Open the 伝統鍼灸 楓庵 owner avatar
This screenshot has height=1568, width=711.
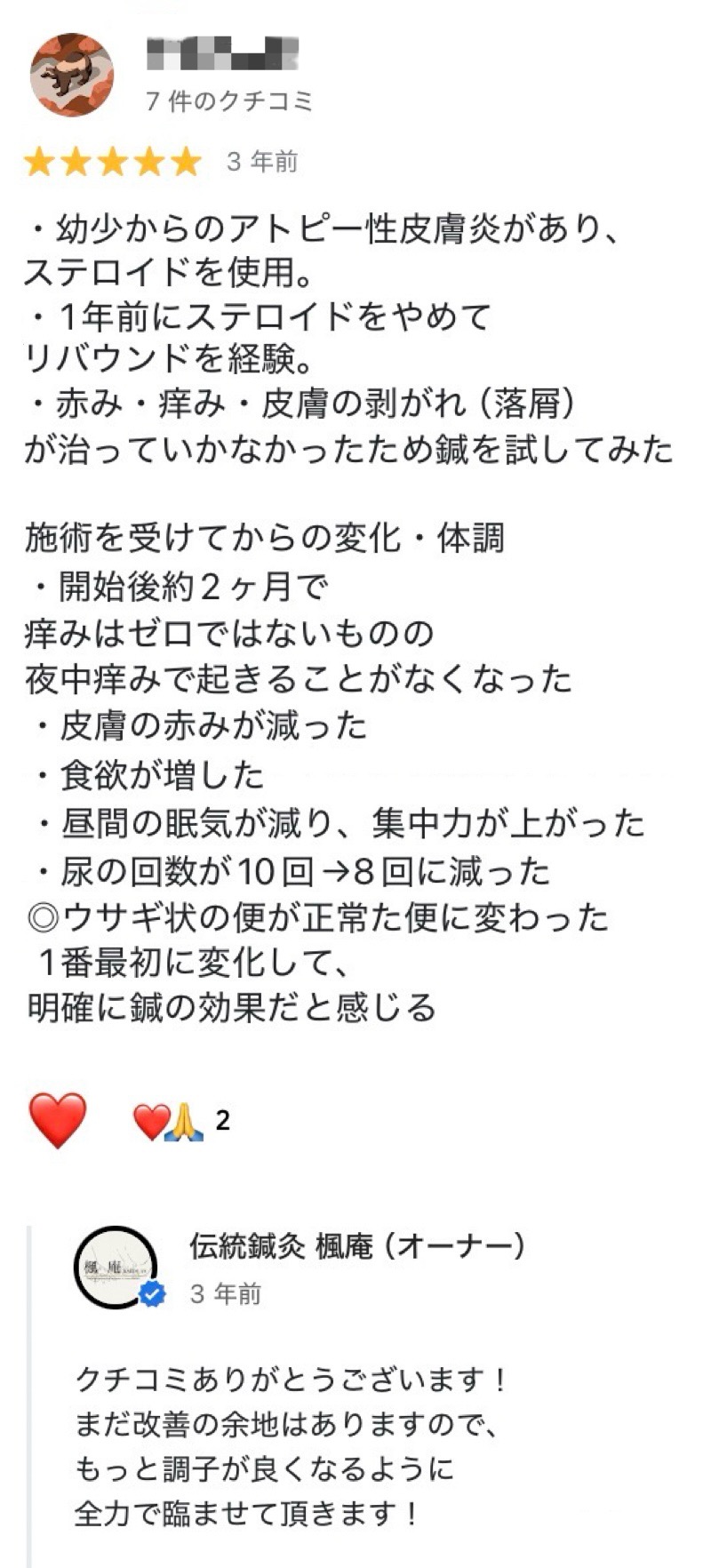tap(116, 1268)
